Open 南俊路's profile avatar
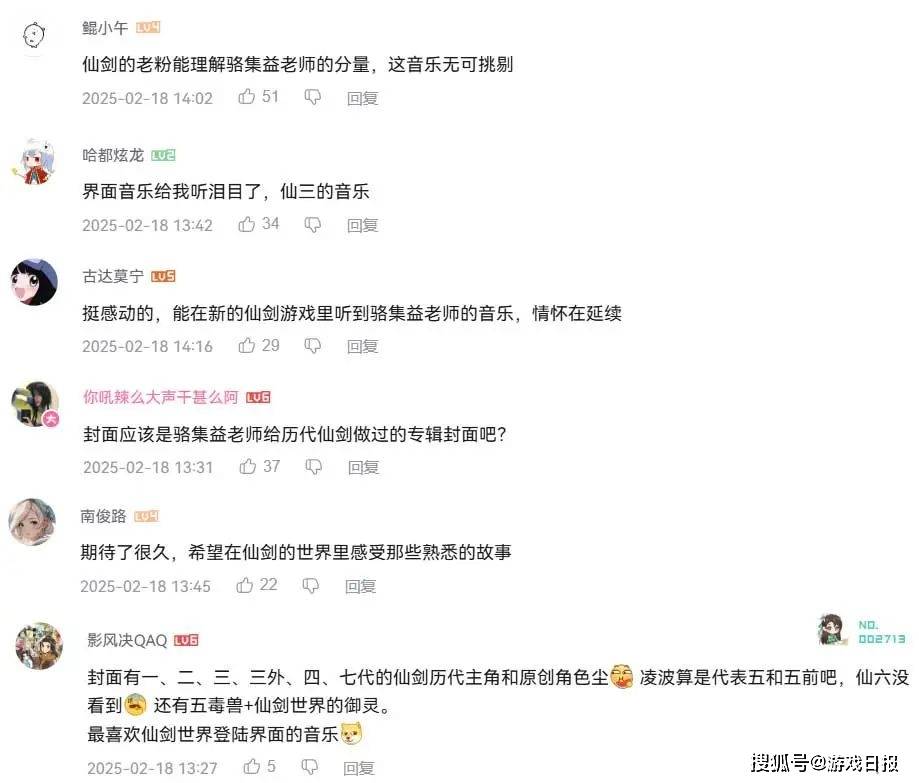 pyautogui.click(x=33, y=521)
